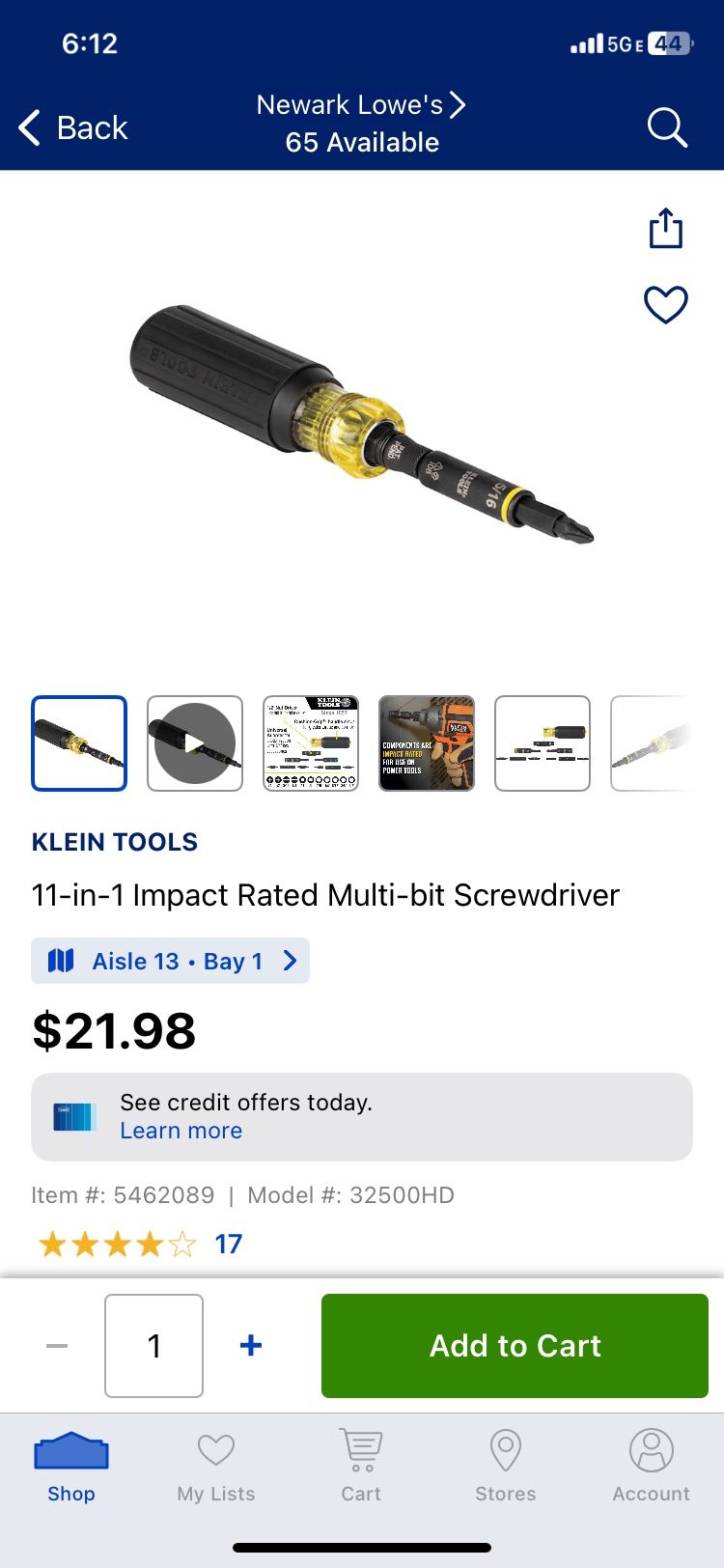724x1568 pixels.
Task: Open the Aisle 13 Bay 1 location chip
Action: 171,961
